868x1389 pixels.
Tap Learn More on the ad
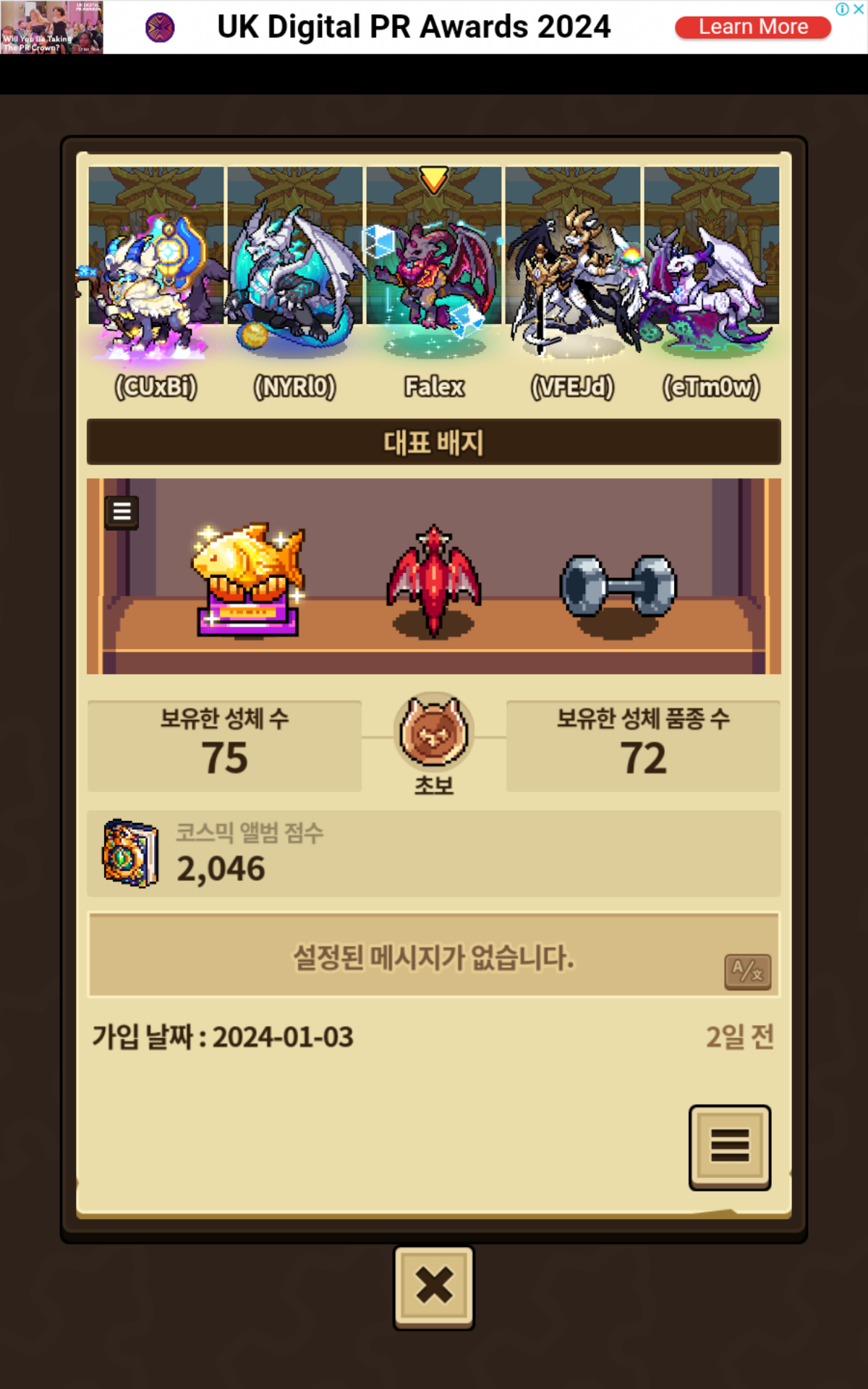pos(752,27)
